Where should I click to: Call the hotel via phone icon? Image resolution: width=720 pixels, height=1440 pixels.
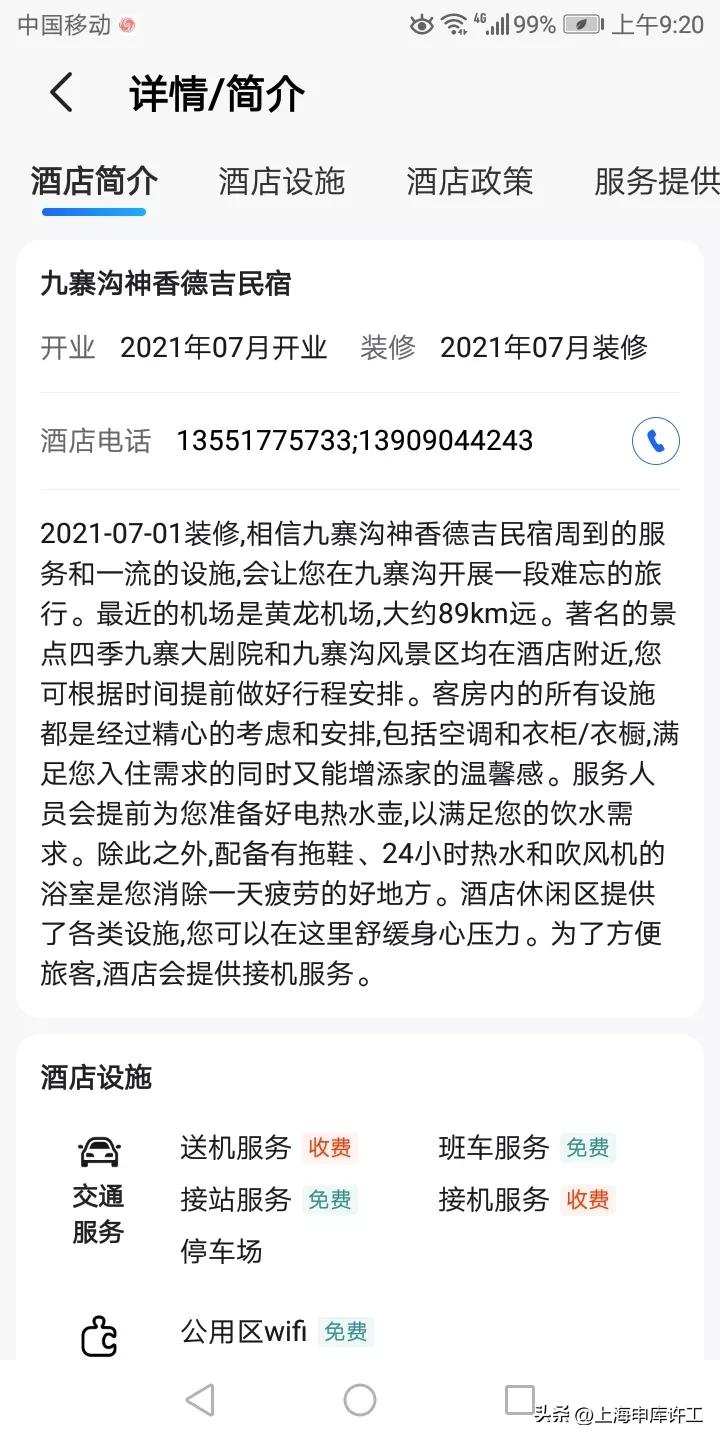[x=656, y=441]
